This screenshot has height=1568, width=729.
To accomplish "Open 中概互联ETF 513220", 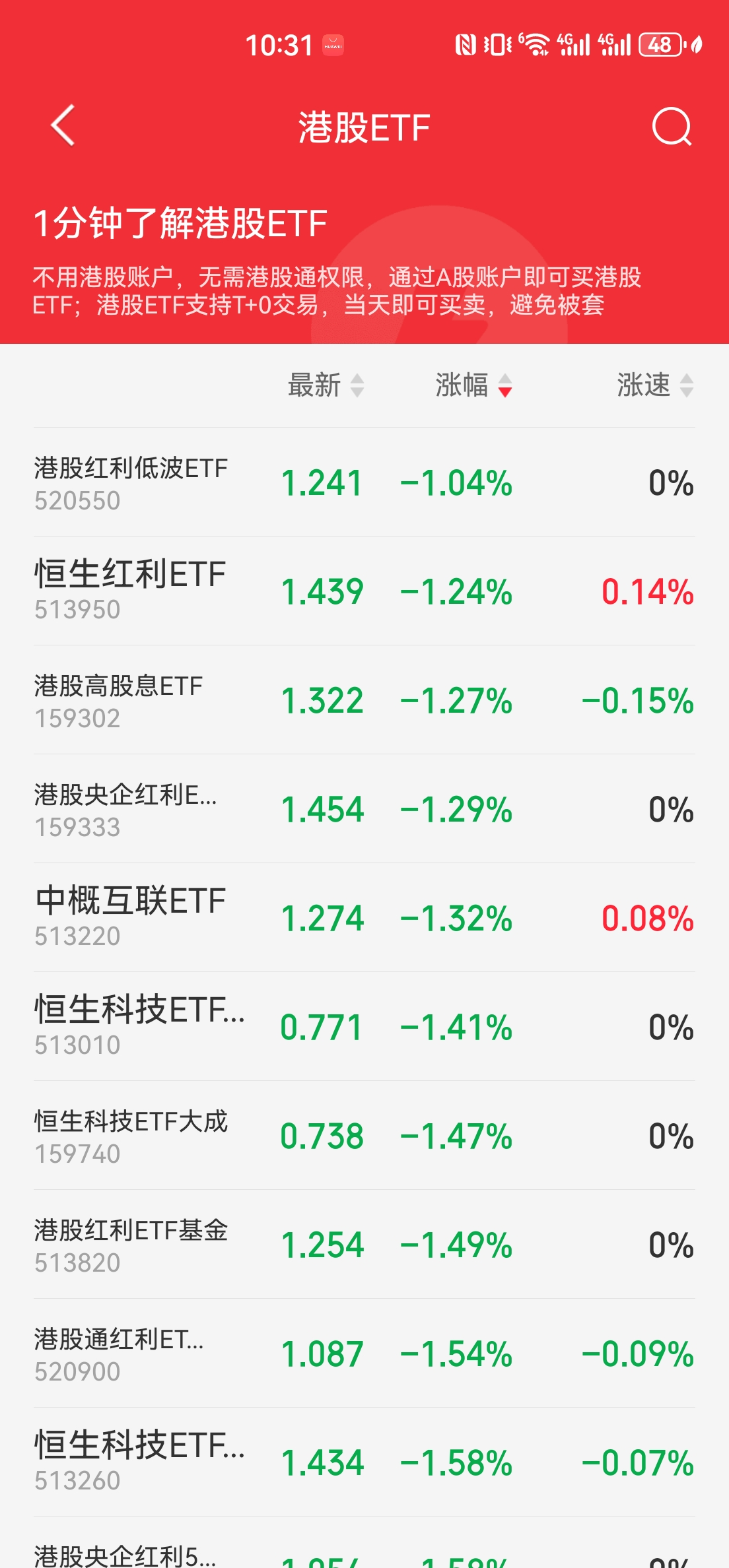I will [x=364, y=918].
